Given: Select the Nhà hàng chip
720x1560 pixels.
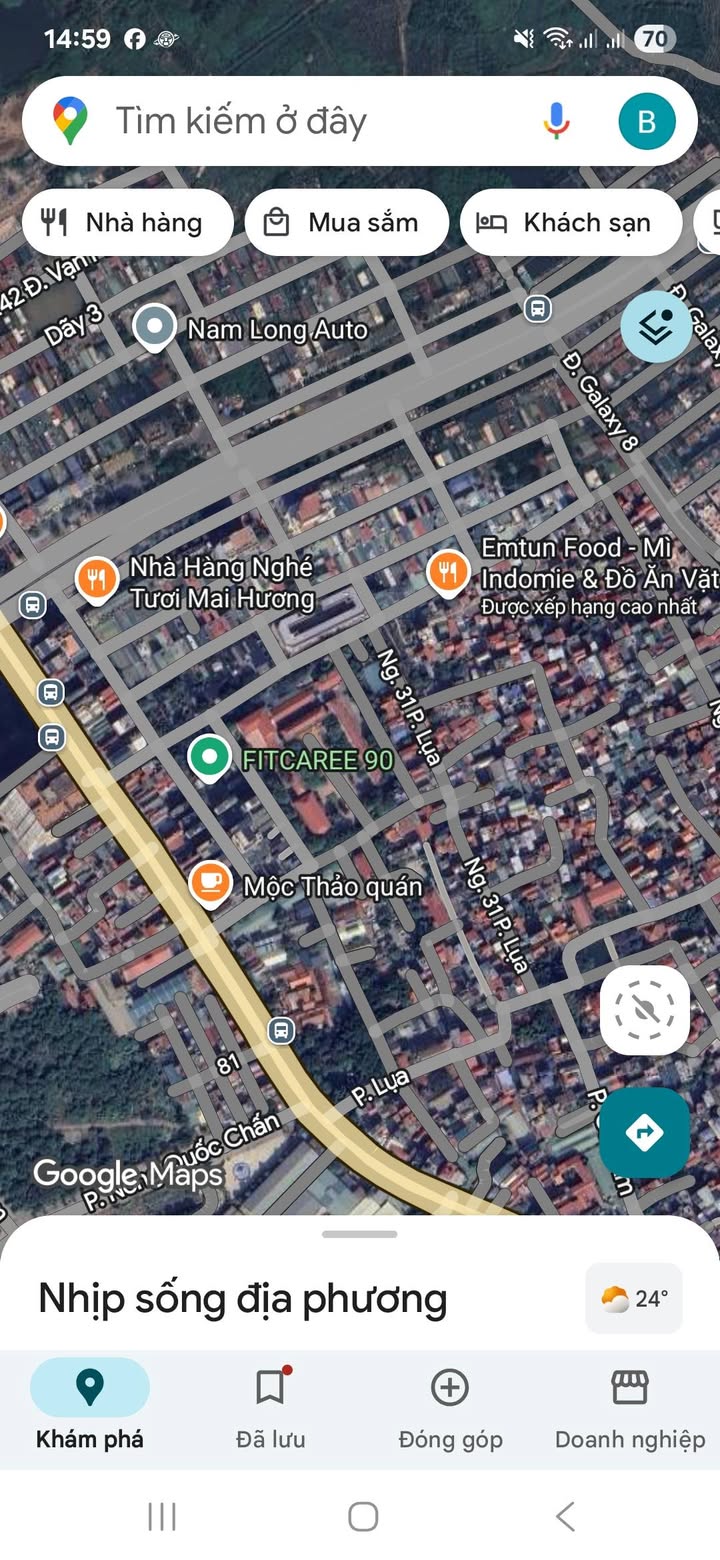Looking at the screenshot, I should [127, 222].
